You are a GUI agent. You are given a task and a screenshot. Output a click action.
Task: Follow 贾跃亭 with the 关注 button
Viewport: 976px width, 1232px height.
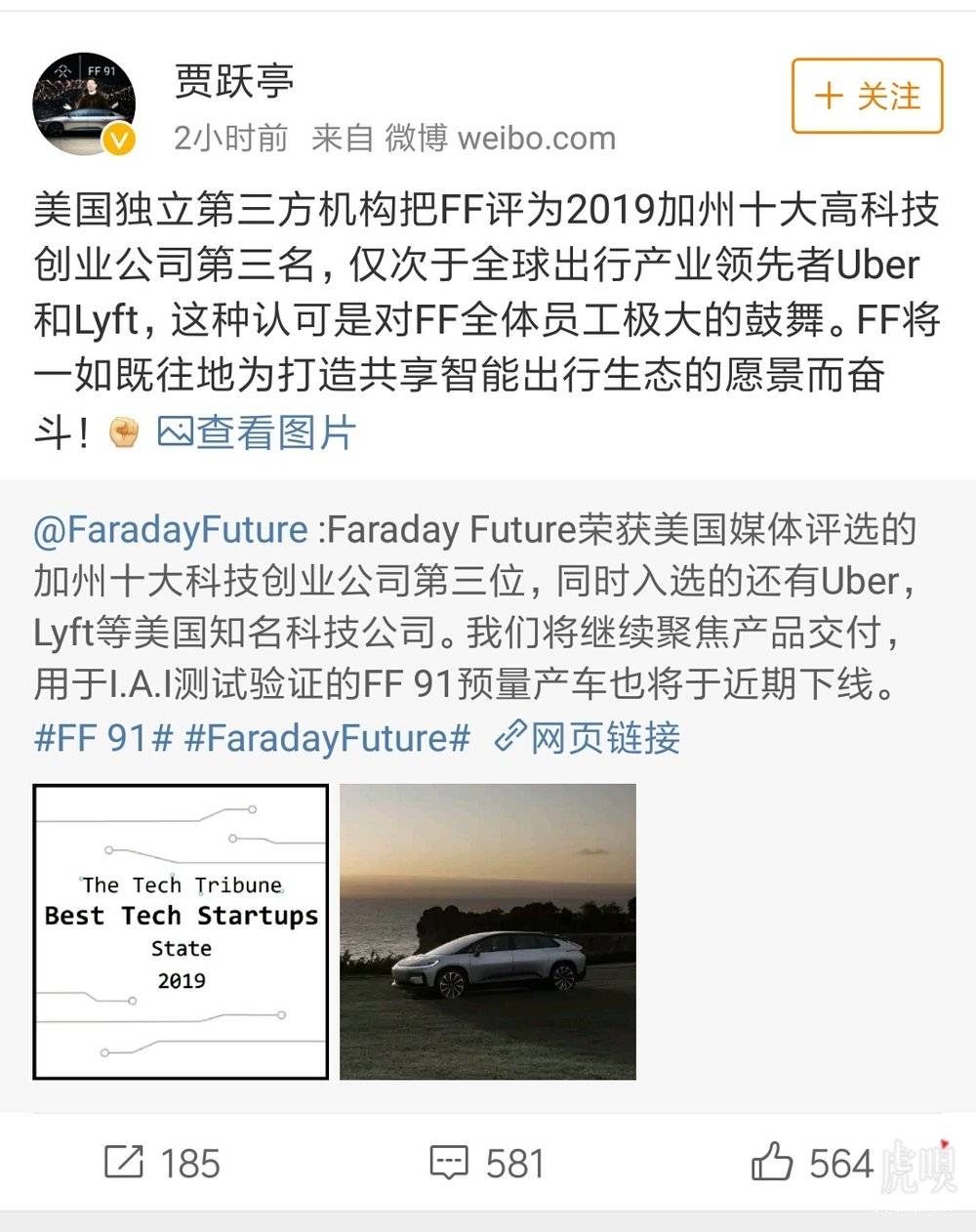[x=867, y=96]
